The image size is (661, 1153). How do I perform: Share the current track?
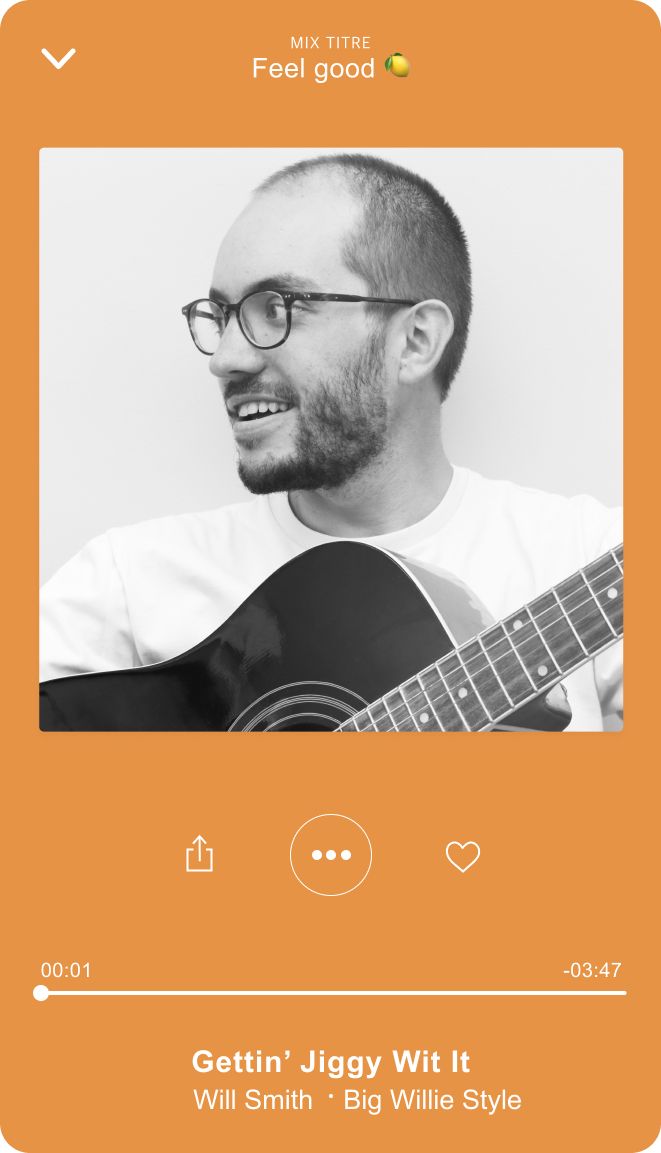tap(200, 854)
